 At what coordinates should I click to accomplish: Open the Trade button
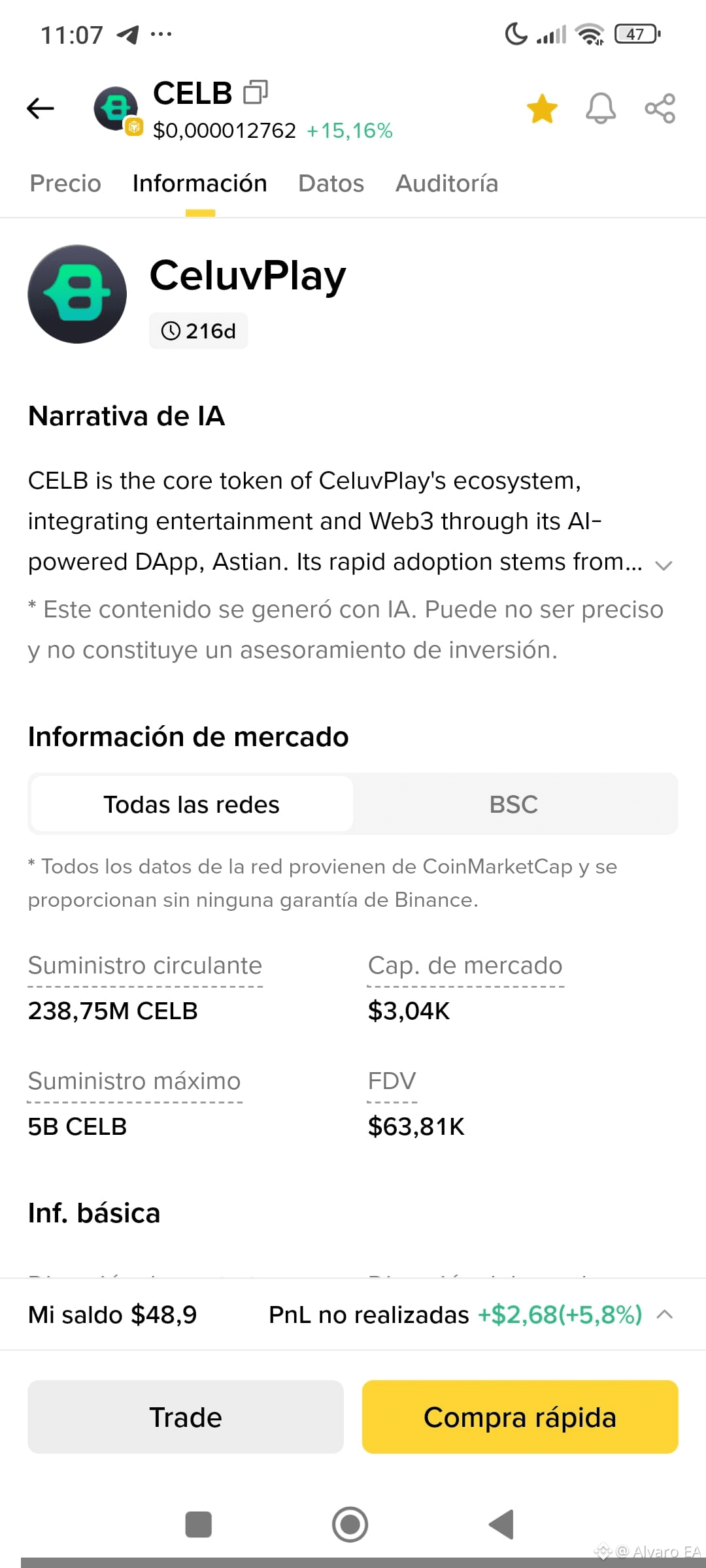(185, 1416)
